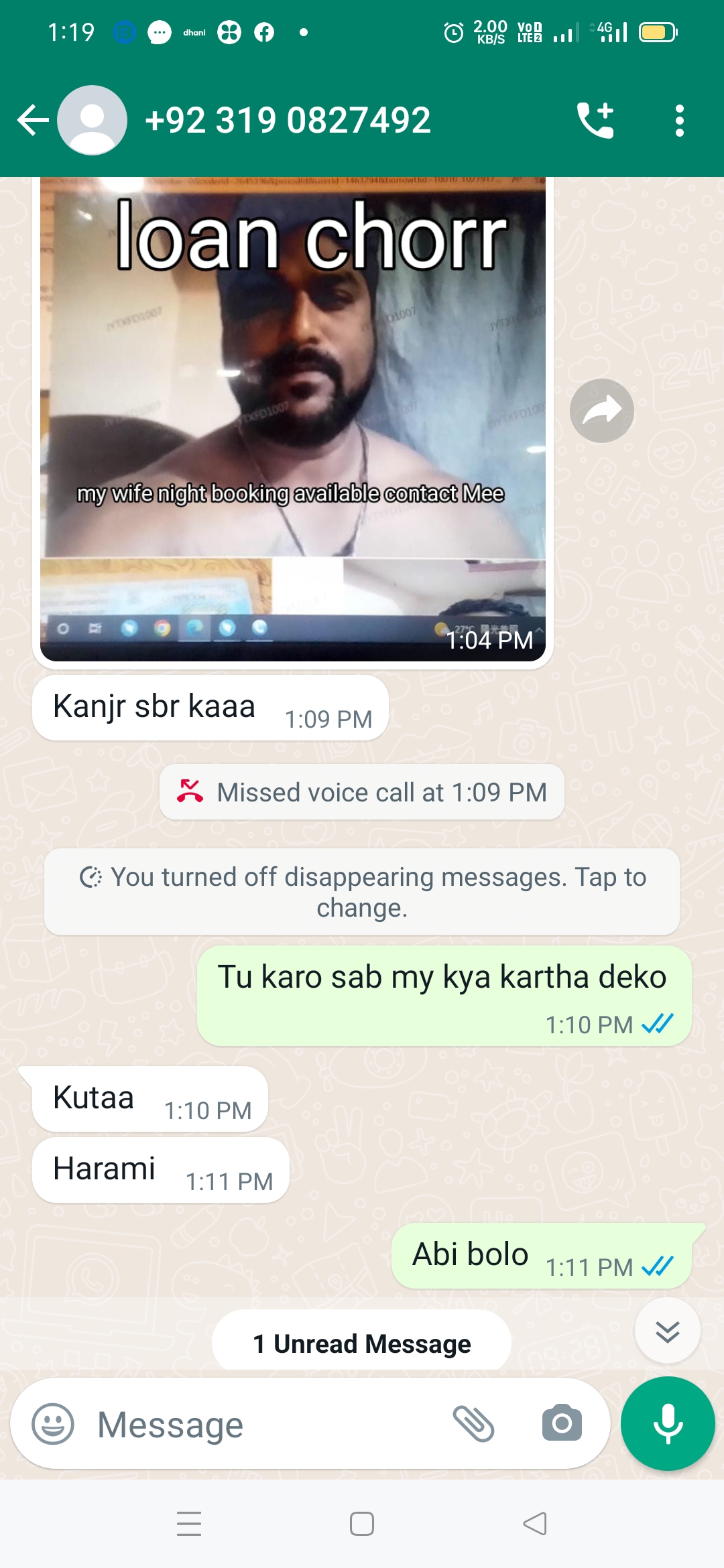The width and height of the screenshot is (724, 1568).
Task: Forward the received image
Action: coord(601,411)
